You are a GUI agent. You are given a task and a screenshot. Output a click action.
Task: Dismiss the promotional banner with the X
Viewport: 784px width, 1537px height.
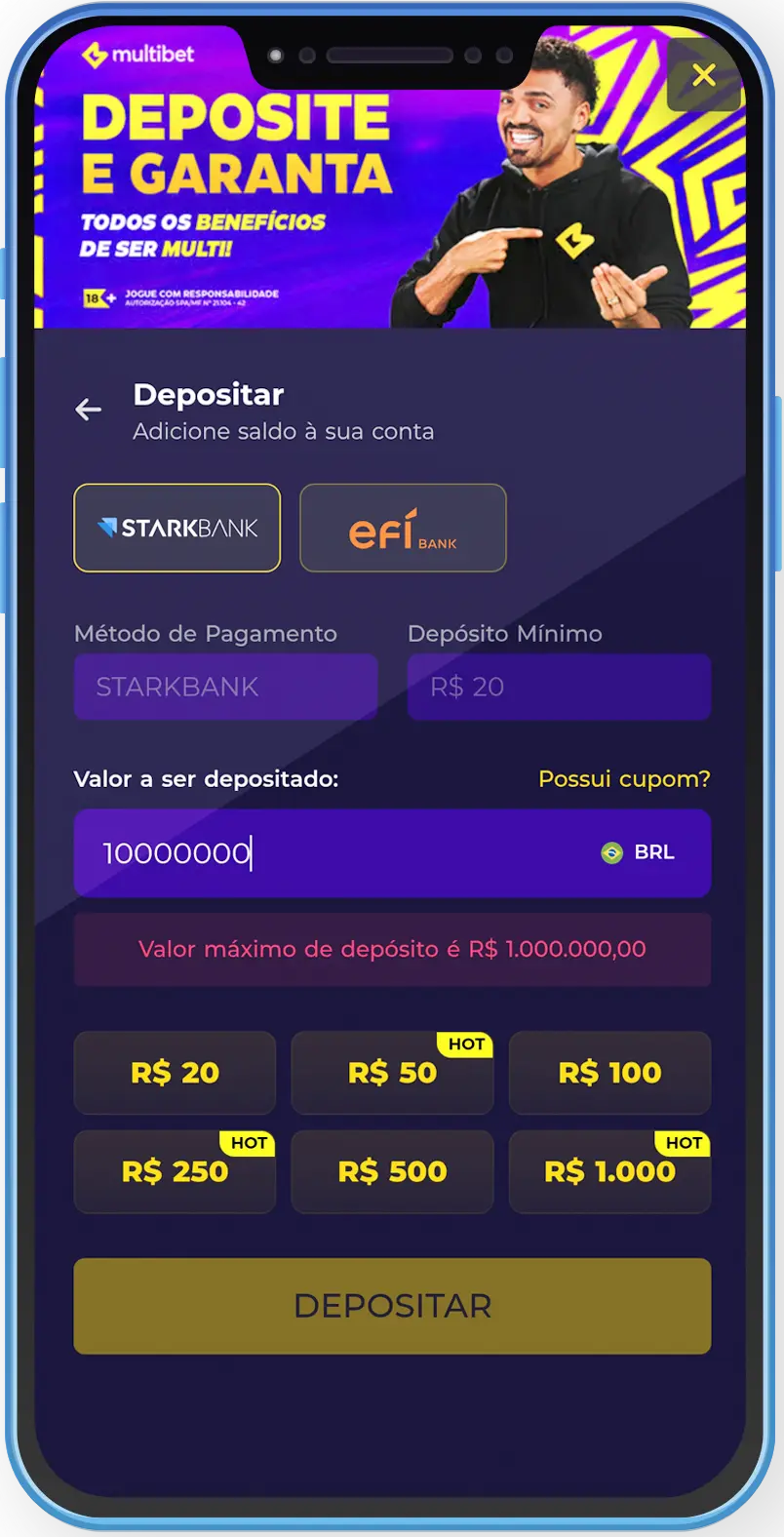pyautogui.click(x=704, y=75)
